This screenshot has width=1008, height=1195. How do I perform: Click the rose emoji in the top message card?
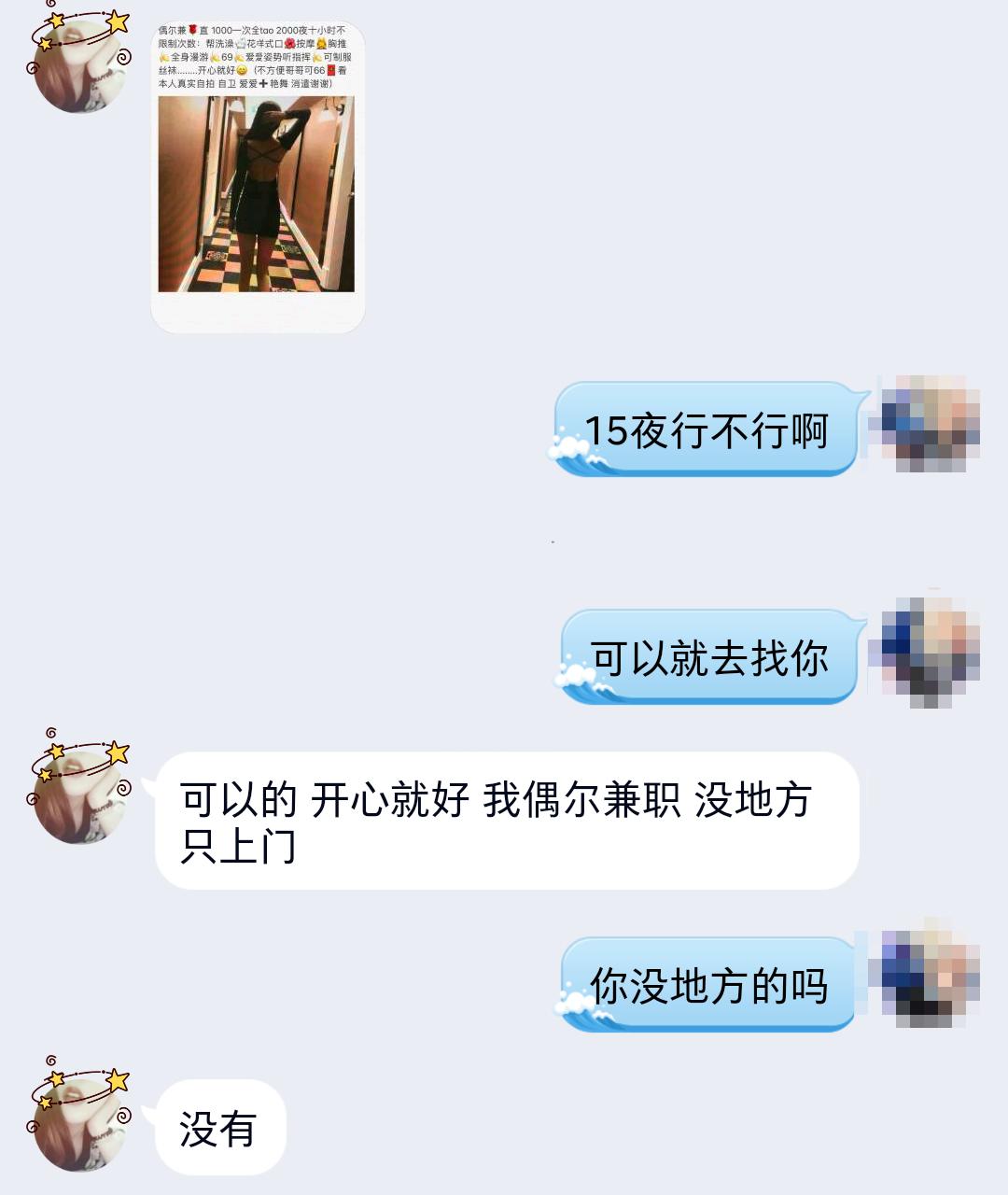coord(193,29)
